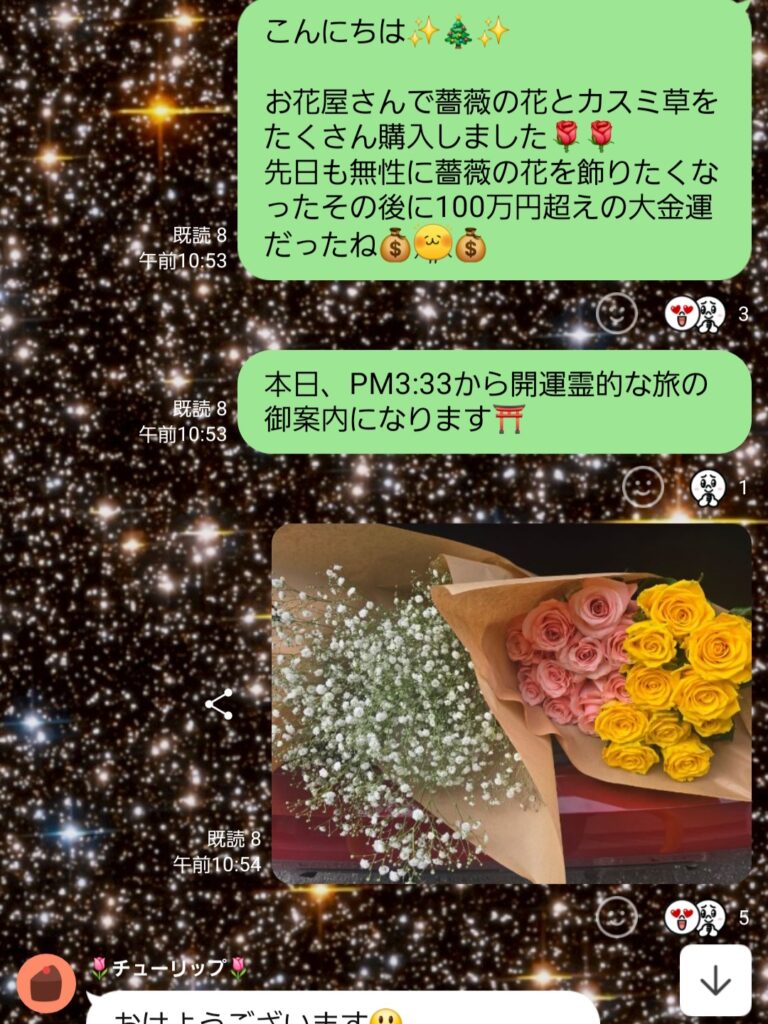The image size is (768, 1024).
Task: Jump to the latest messages with the down arrow
Action: click(715, 980)
